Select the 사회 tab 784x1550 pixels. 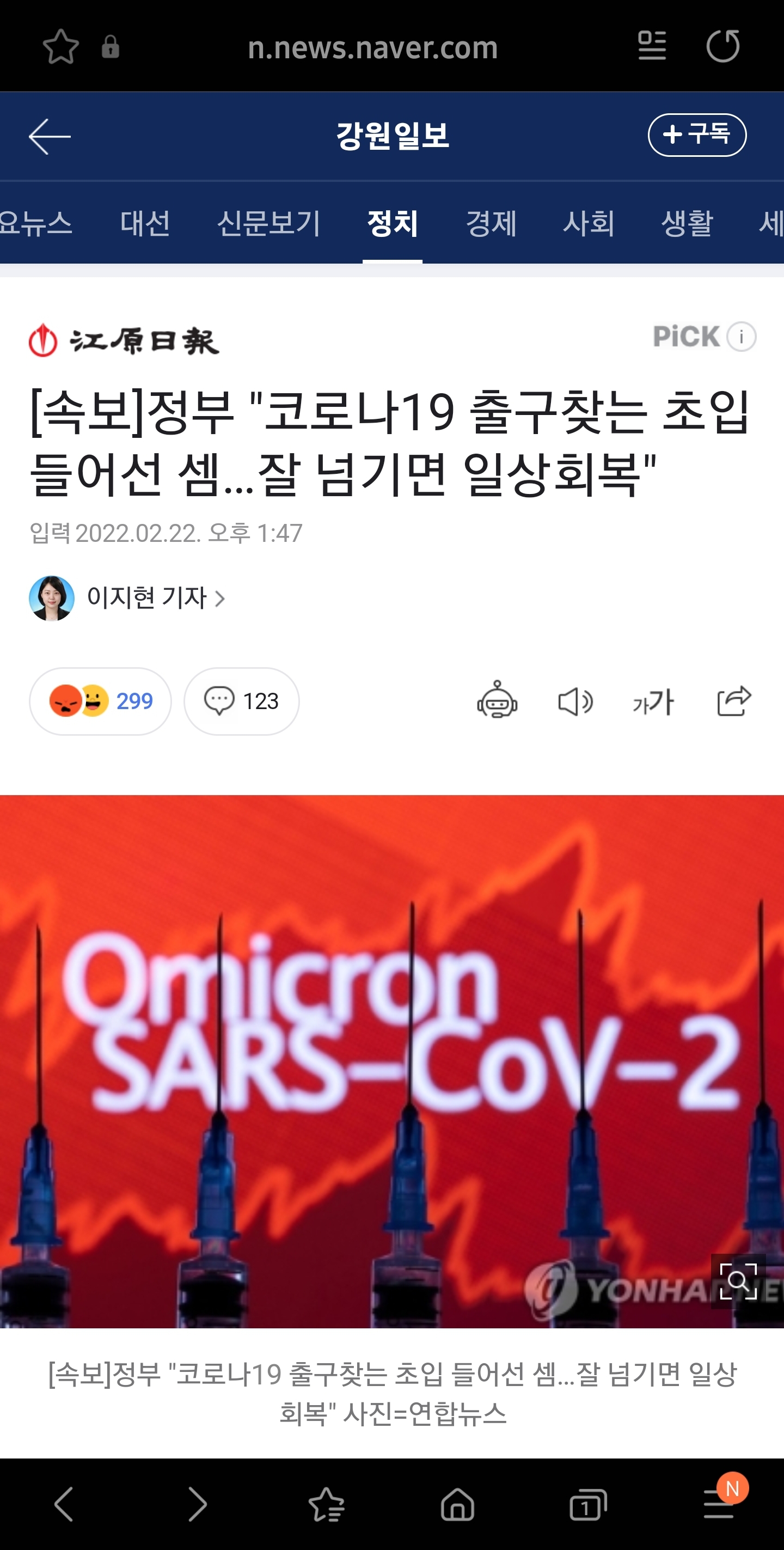[x=589, y=223]
